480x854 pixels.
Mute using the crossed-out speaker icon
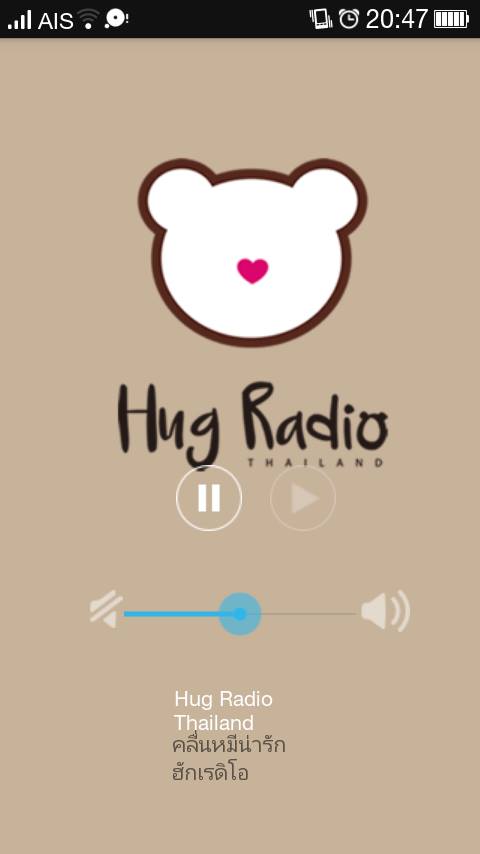click(x=106, y=609)
